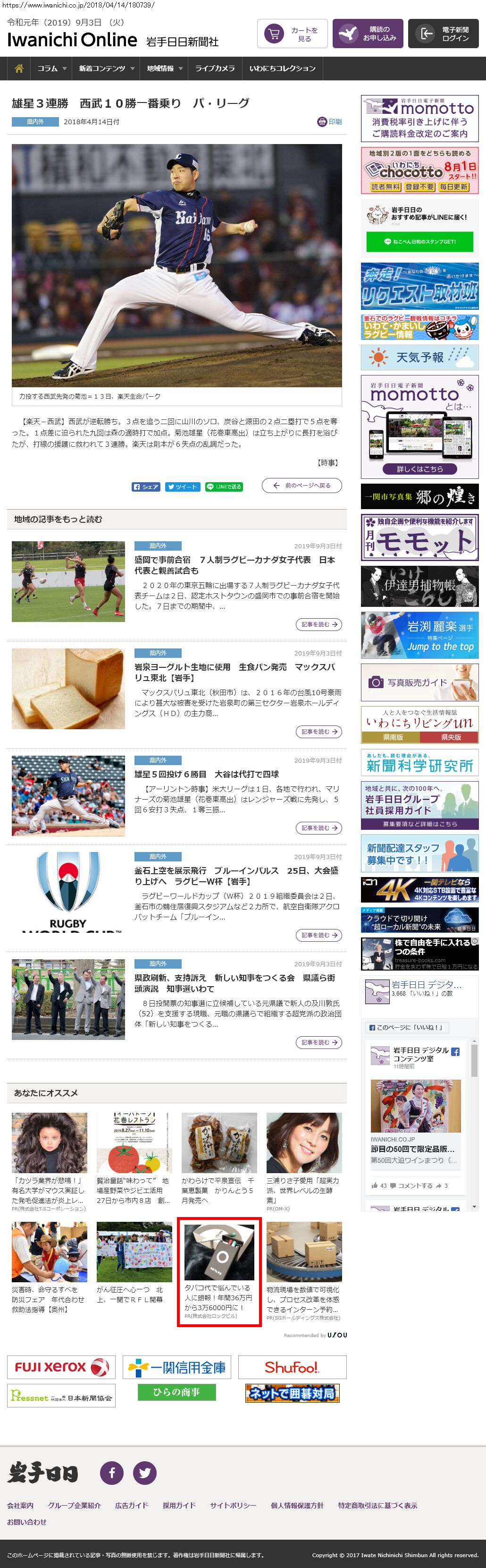Send the article via LINE
The image size is (486, 1568).
coord(223,487)
